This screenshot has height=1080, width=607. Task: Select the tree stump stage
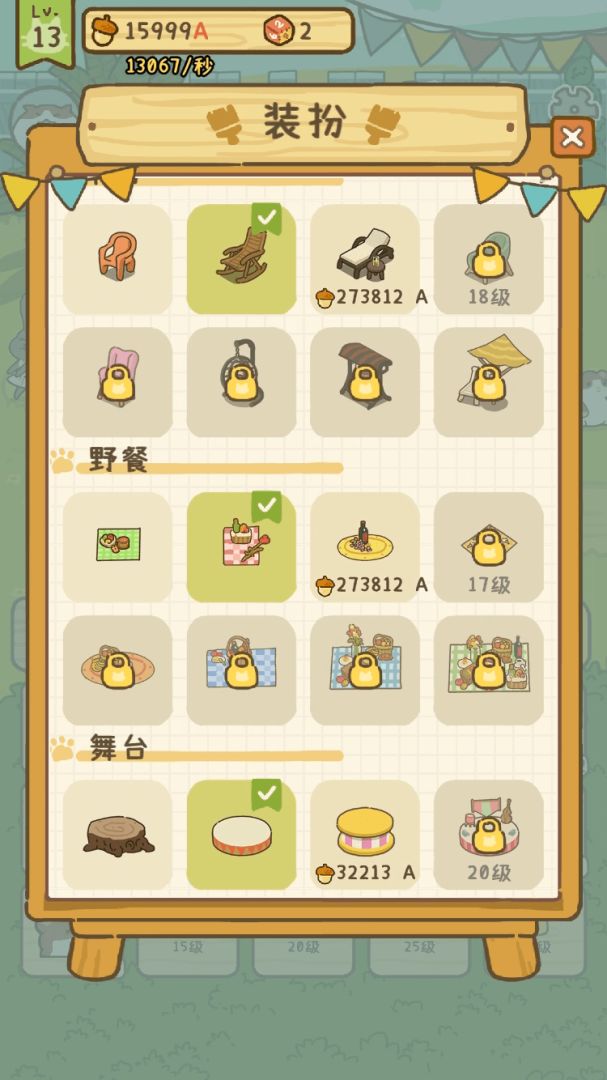point(117,834)
